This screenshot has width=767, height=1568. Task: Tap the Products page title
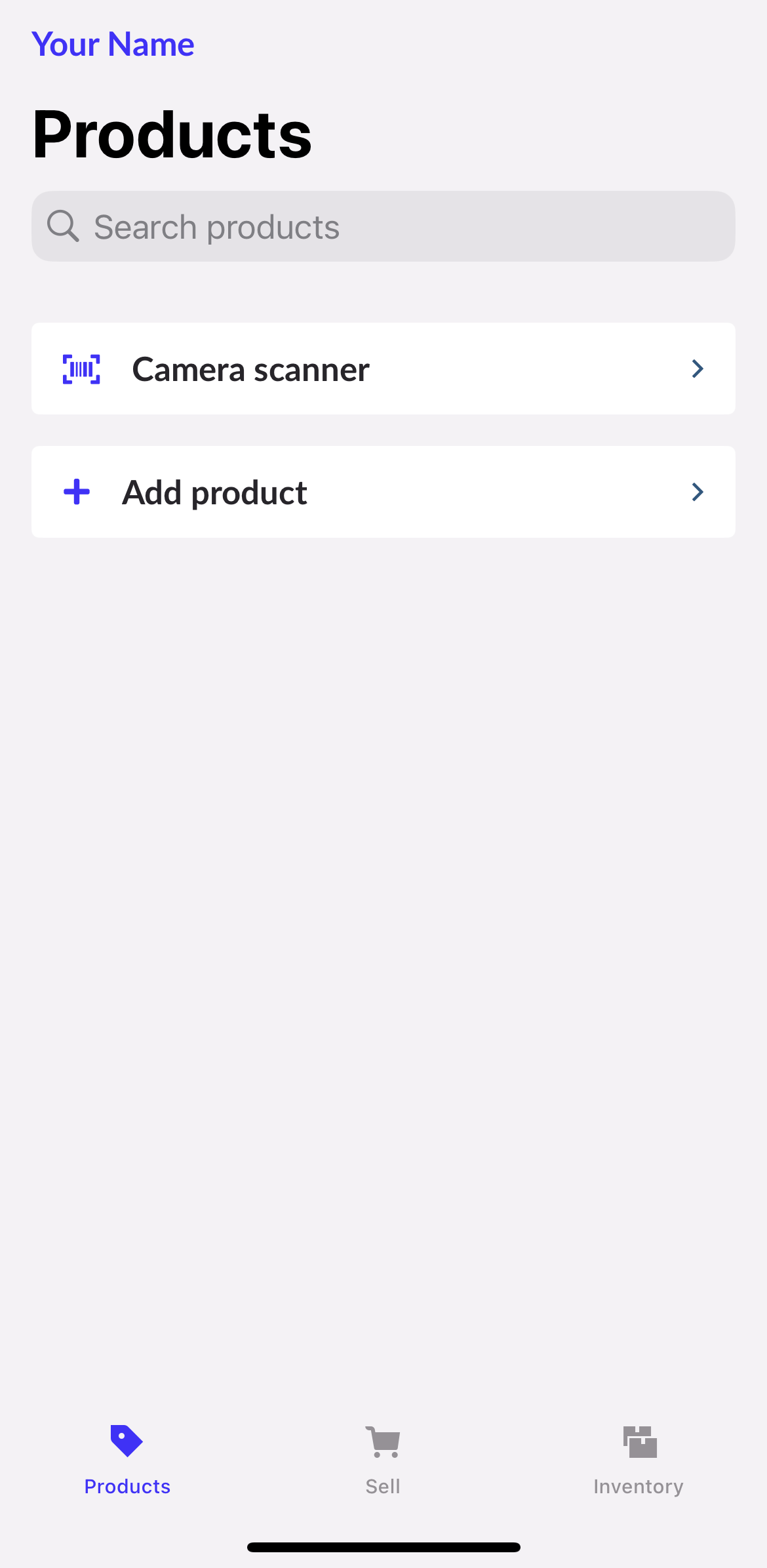(x=172, y=133)
